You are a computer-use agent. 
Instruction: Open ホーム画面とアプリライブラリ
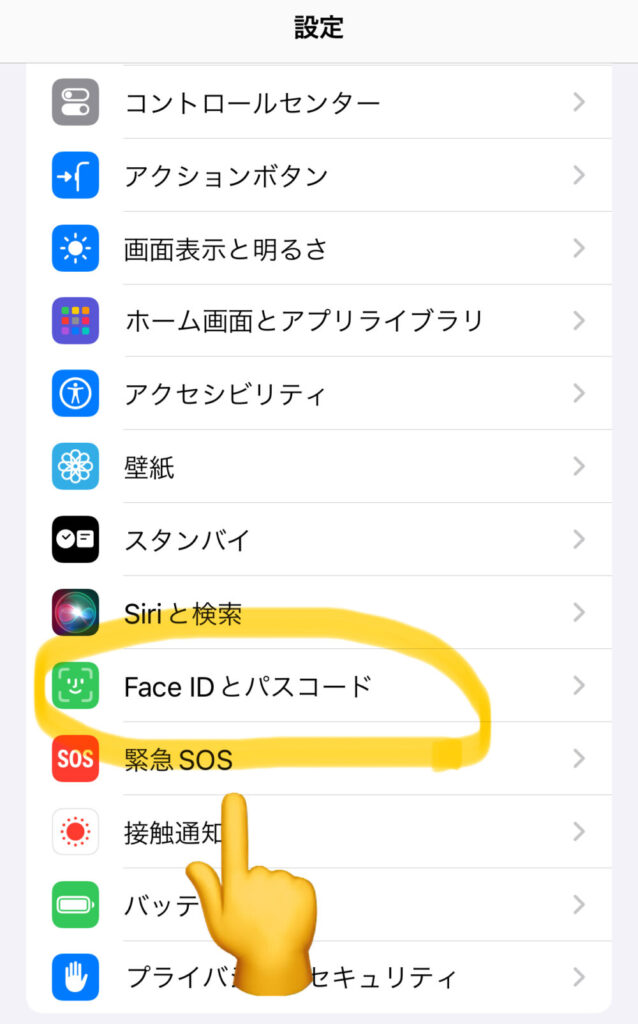click(319, 321)
